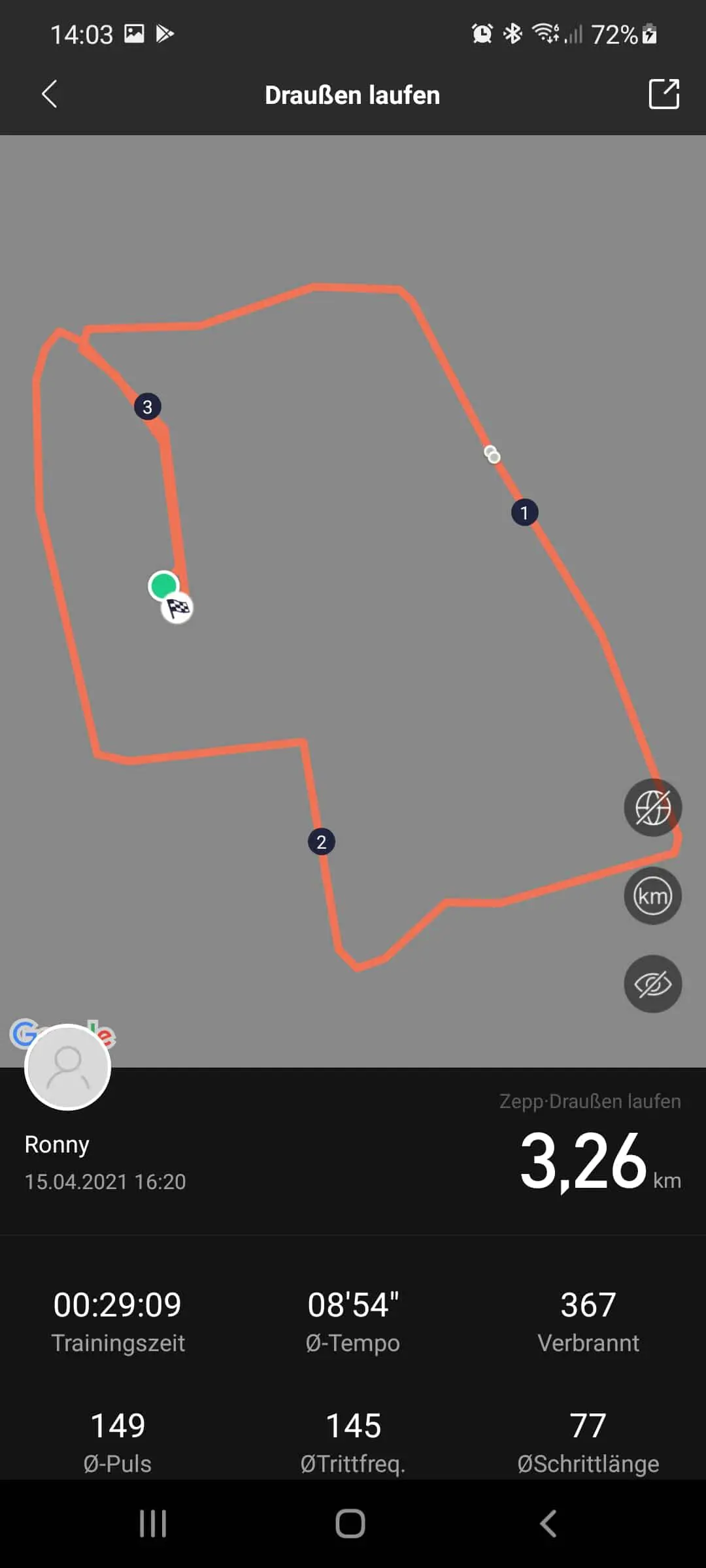Toggle the map layer globe button
706x1568 pixels.
pos(652,808)
